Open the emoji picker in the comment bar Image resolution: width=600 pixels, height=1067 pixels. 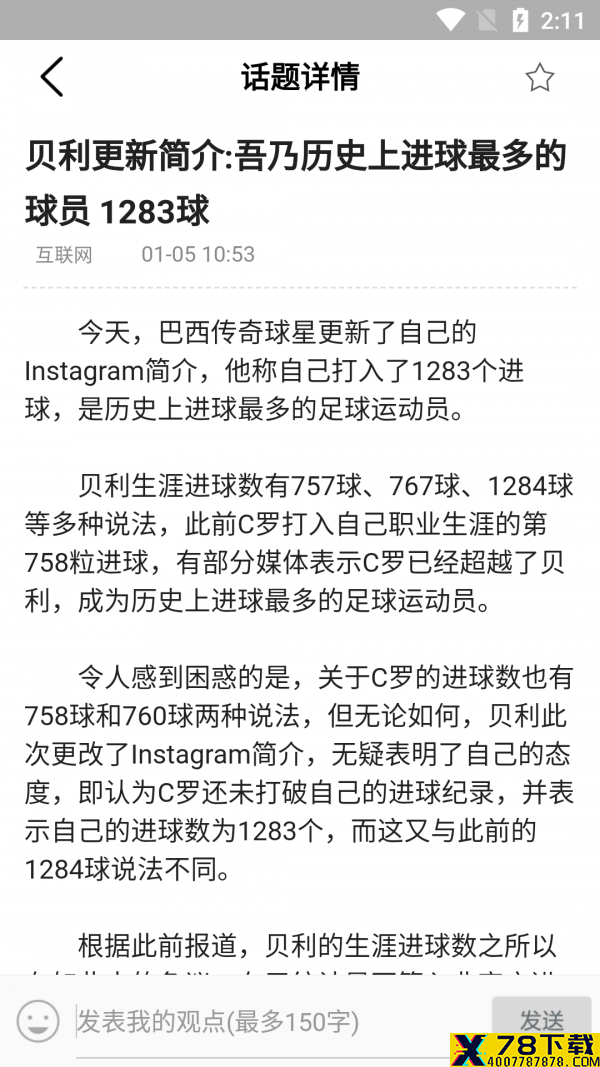[38, 1021]
